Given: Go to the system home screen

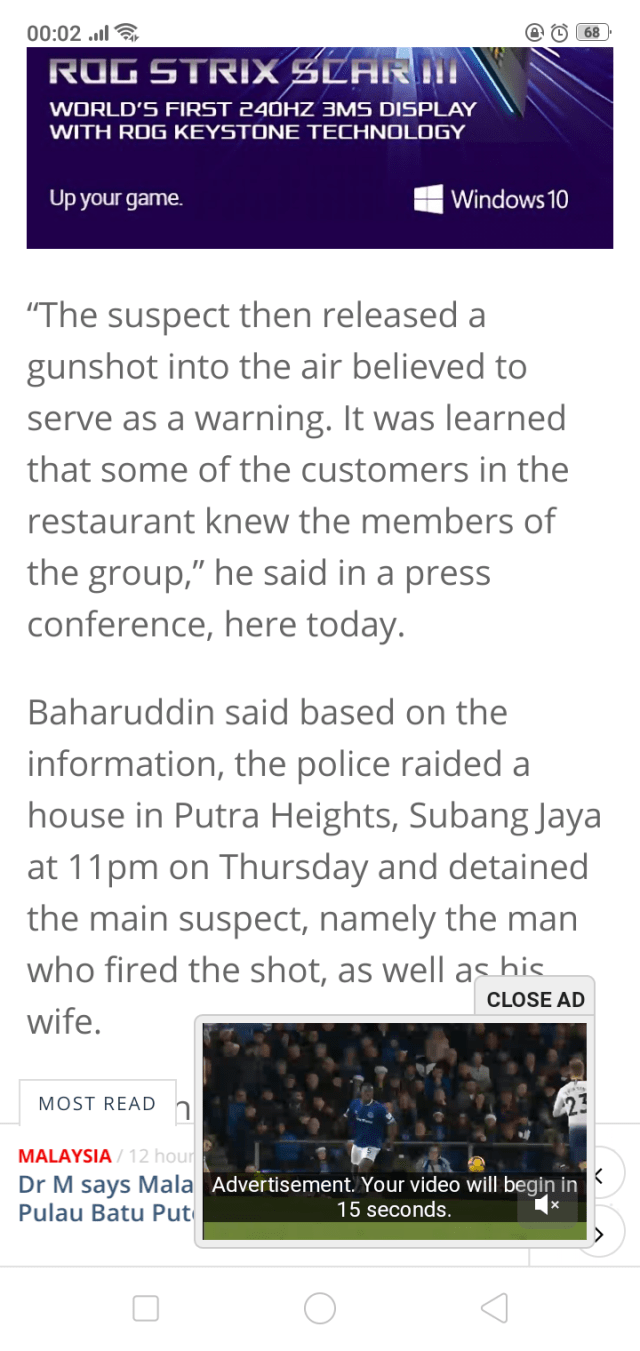Looking at the screenshot, I should click(x=319, y=1307).
